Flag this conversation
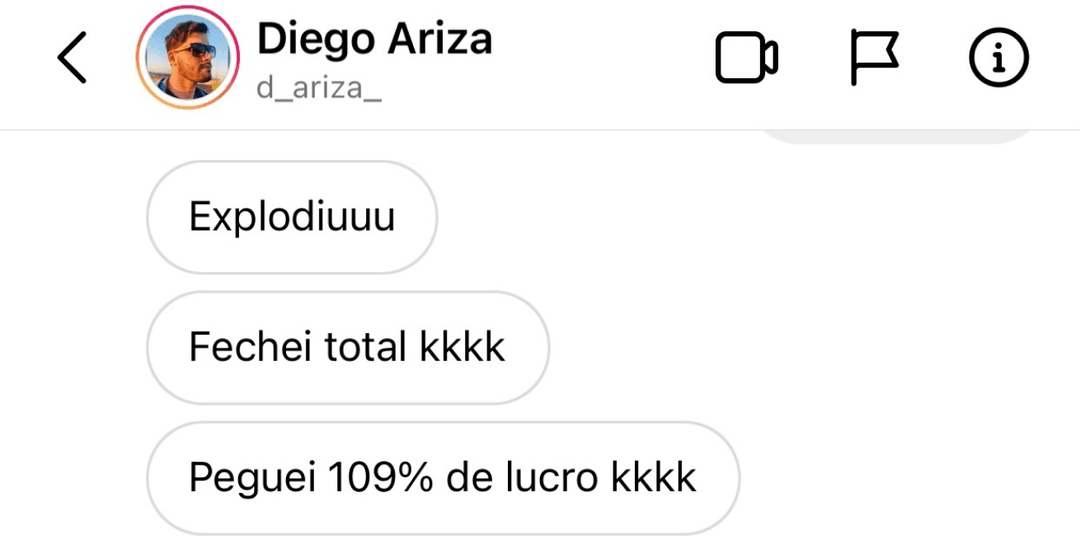This screenshot has width=1080, height=549. click(x=874, y=58)
